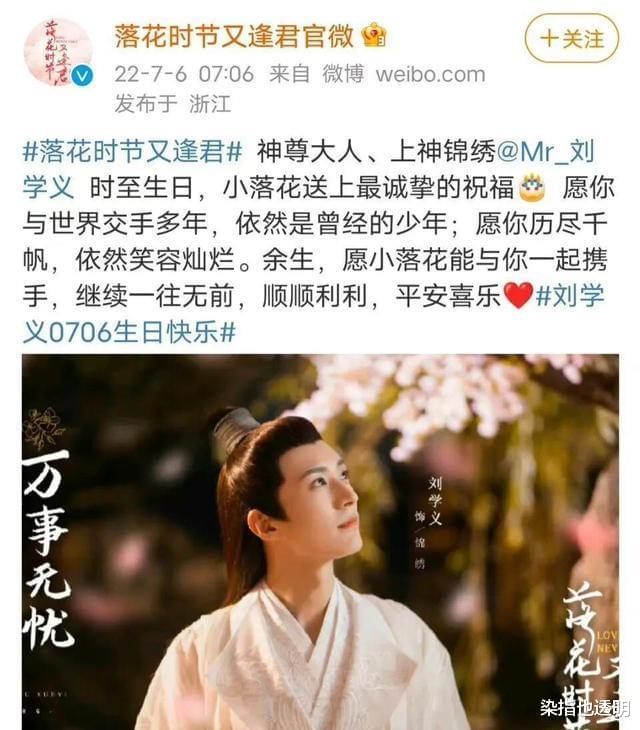The image size is (640, 730).
Task: Open the #落花时节又逢君# hashtag
Action: click(x=131, y=152)
